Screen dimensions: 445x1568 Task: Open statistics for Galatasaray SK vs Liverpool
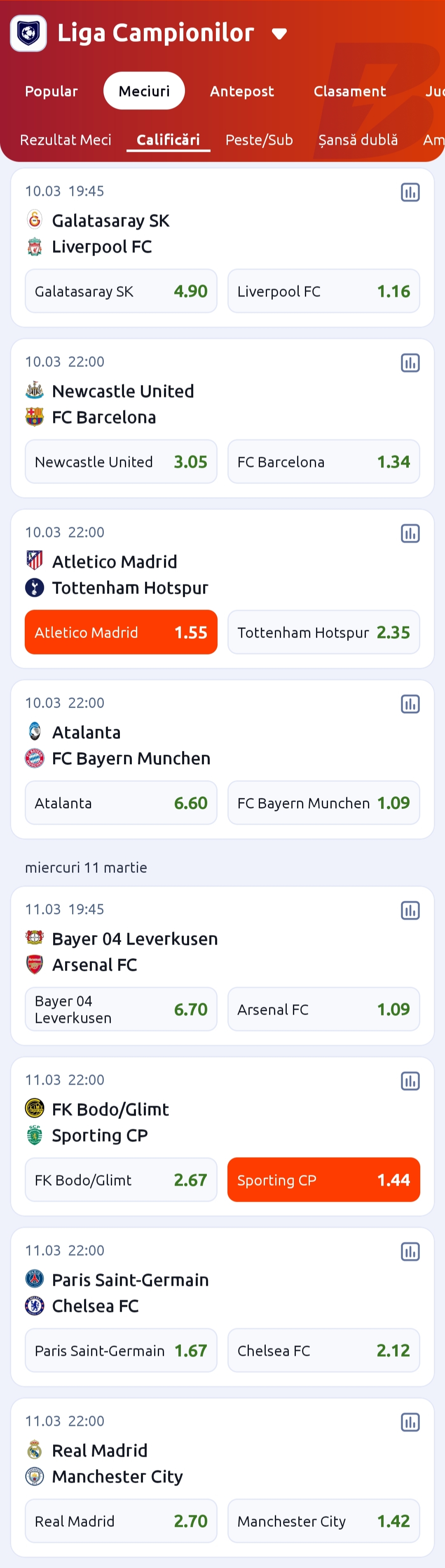[x=410, y=192]
